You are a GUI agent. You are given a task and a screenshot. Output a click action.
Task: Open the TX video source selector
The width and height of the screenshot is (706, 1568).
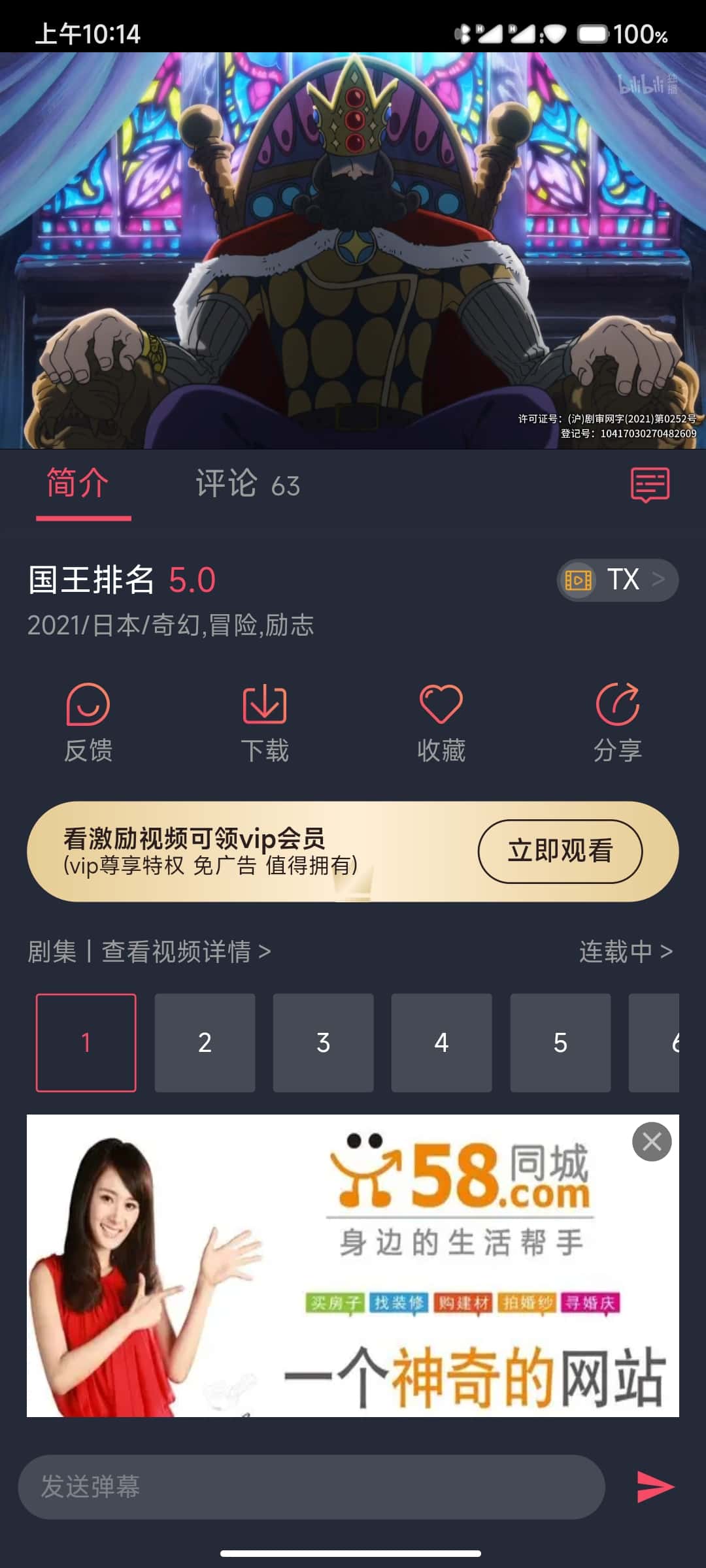[x=617, y=580]
